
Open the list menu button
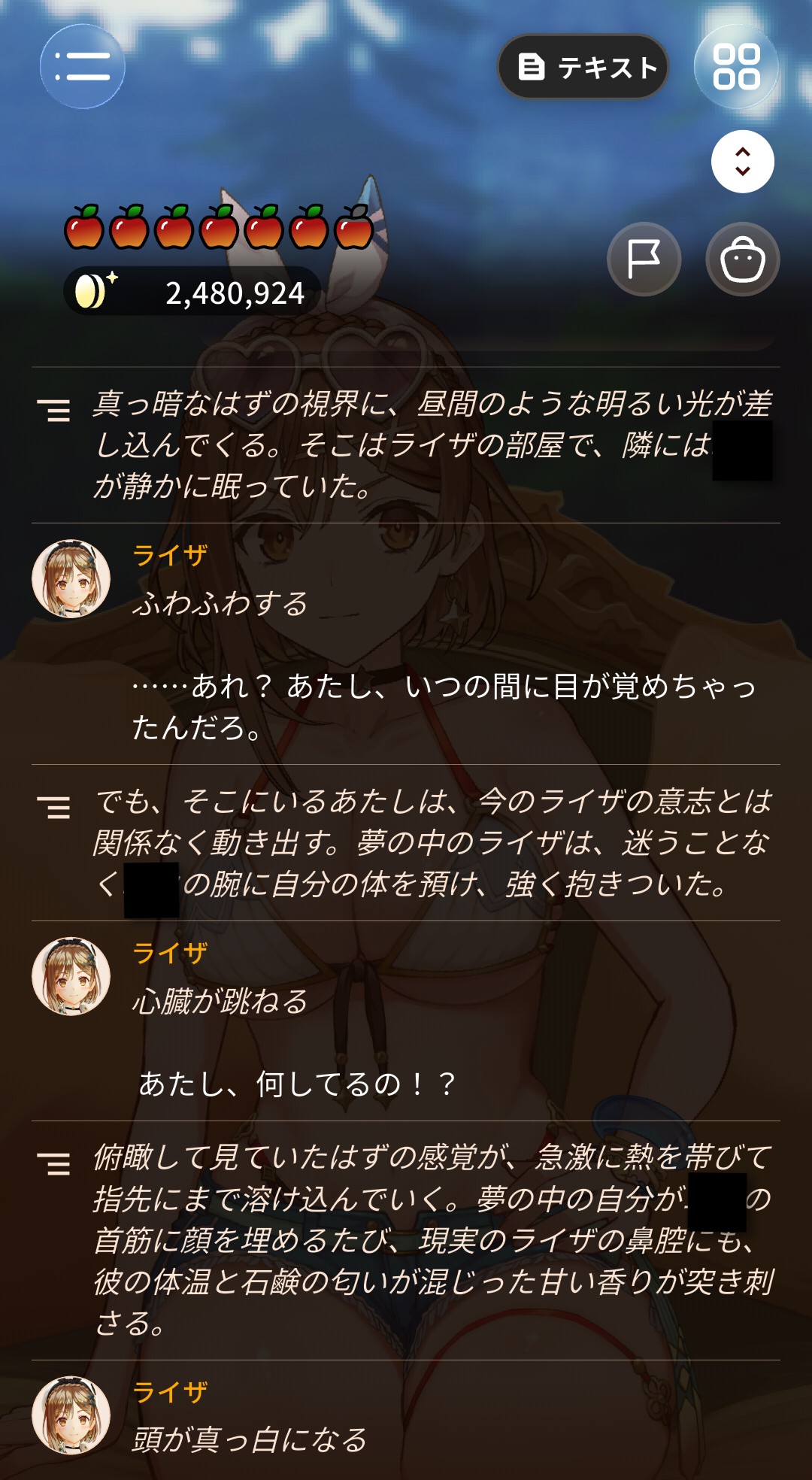pos(83,67)
